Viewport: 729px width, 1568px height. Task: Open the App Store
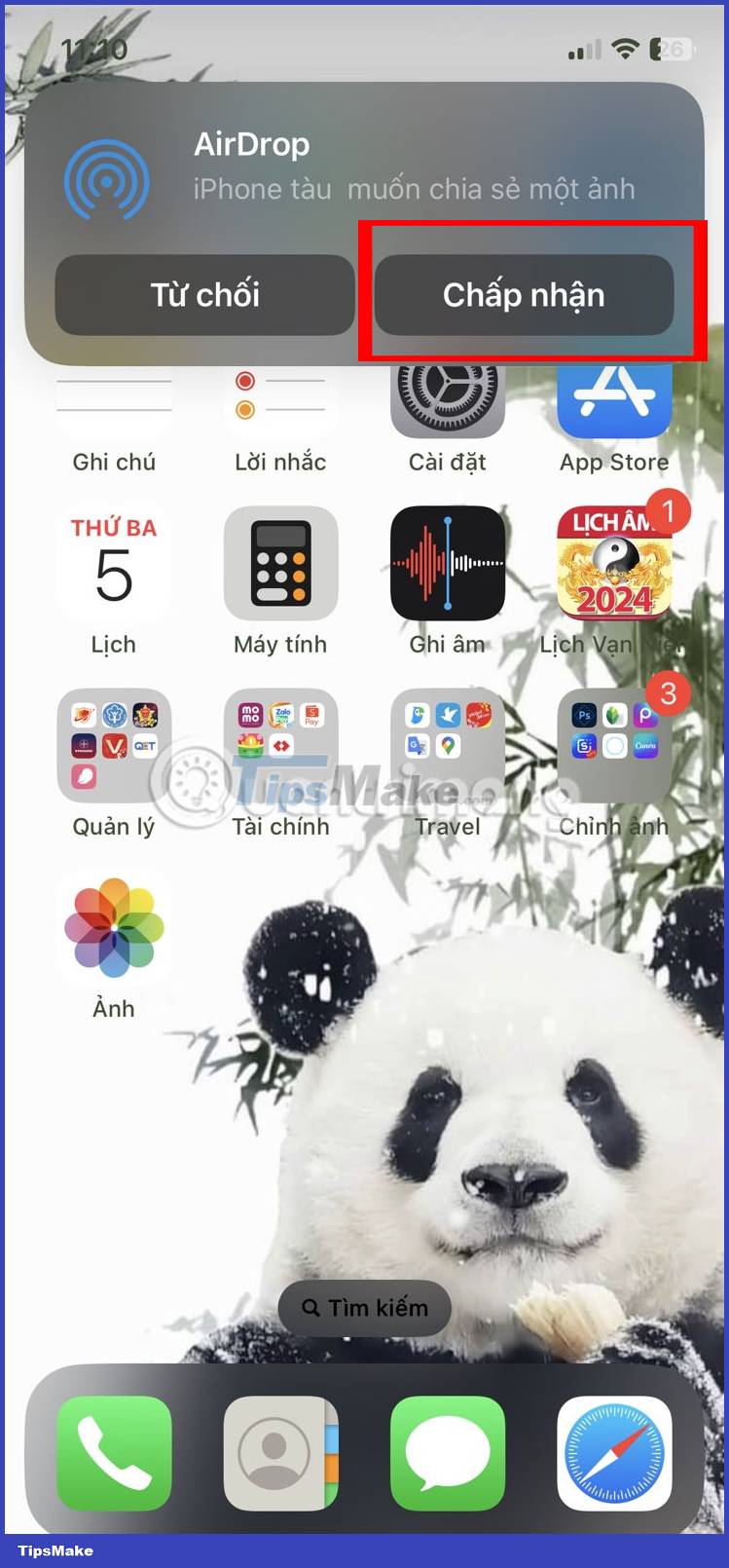pyautogui.click(x=614, y=396)
